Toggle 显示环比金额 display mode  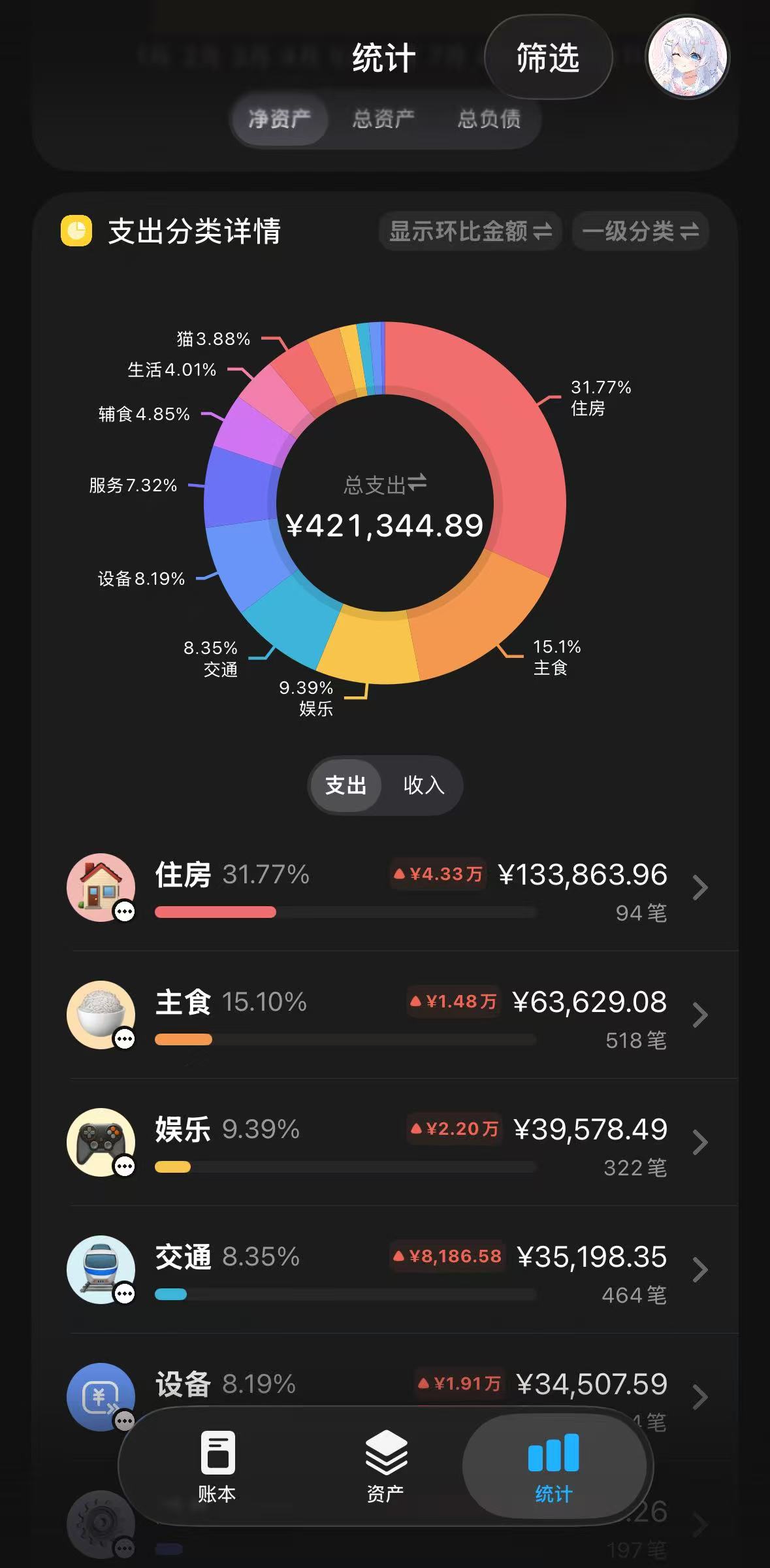point(468,231)
